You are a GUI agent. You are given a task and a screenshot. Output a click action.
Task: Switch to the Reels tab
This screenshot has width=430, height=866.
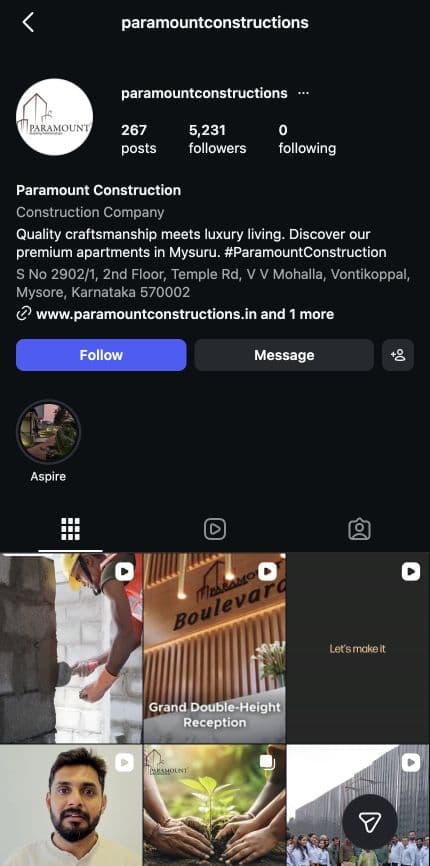click(215, 529)
